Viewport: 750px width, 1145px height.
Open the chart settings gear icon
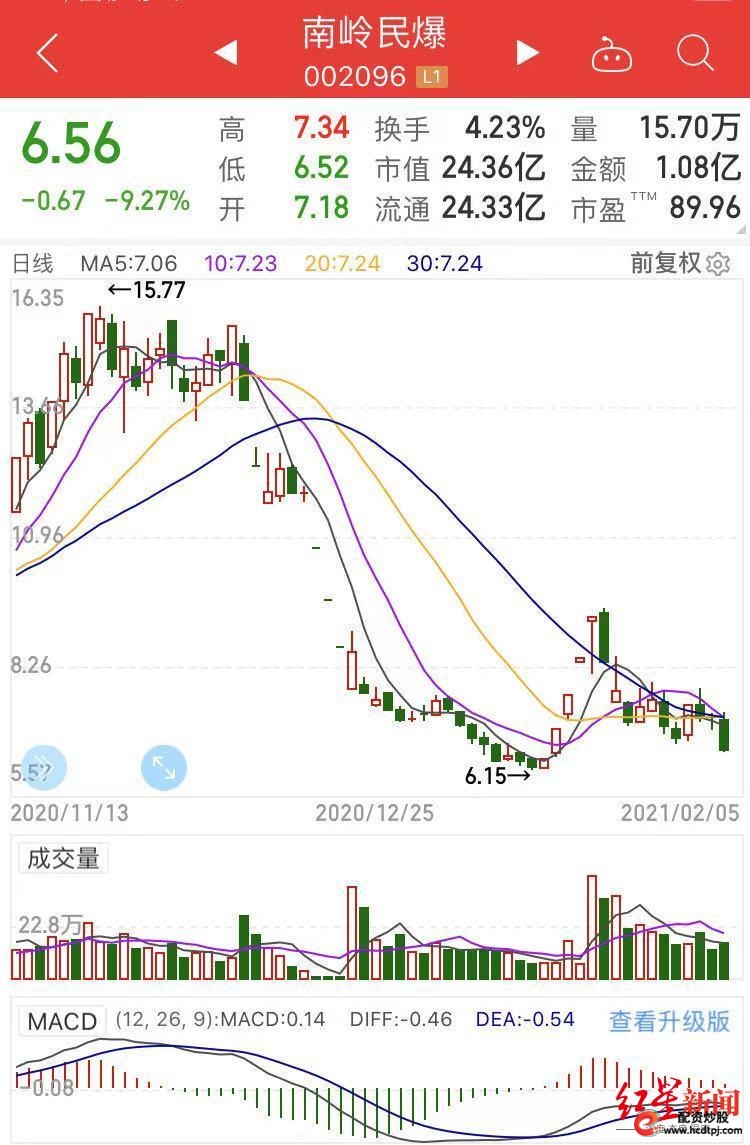(x=718, y=263)
